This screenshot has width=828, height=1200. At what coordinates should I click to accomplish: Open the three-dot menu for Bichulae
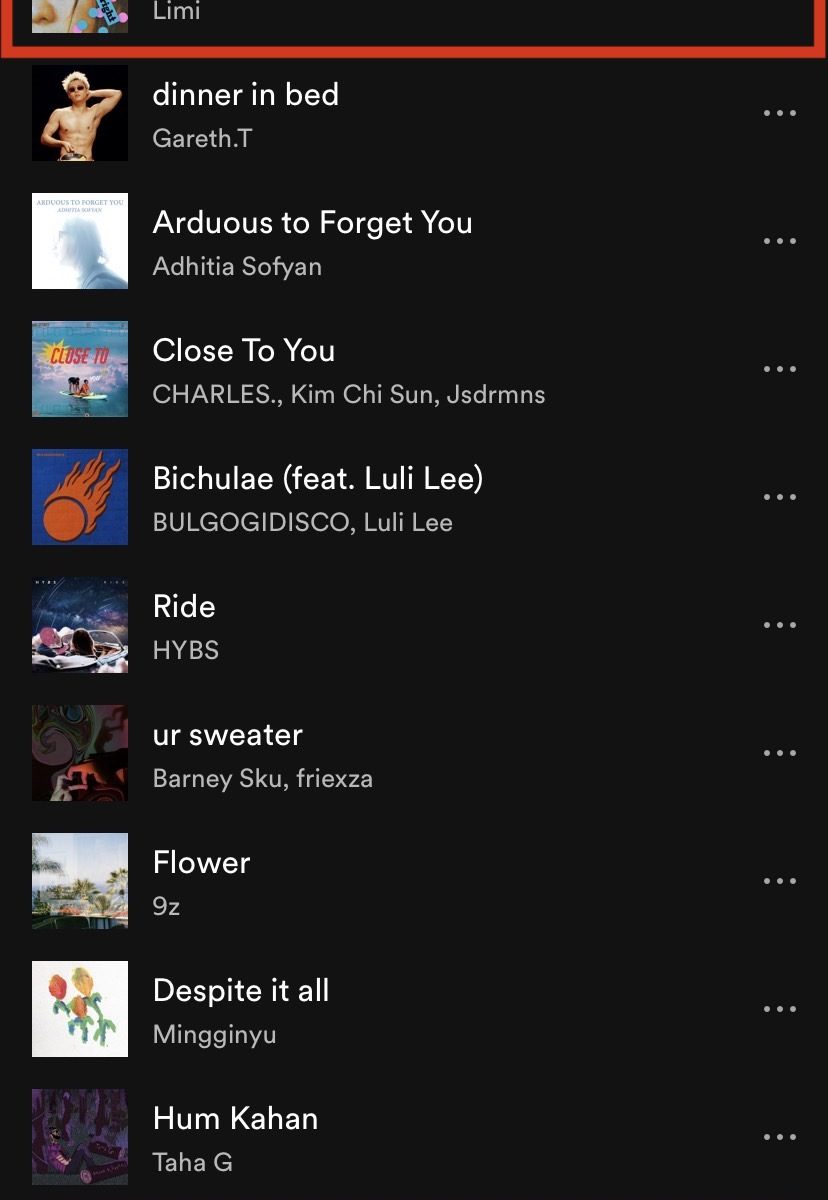click(779, 497)
